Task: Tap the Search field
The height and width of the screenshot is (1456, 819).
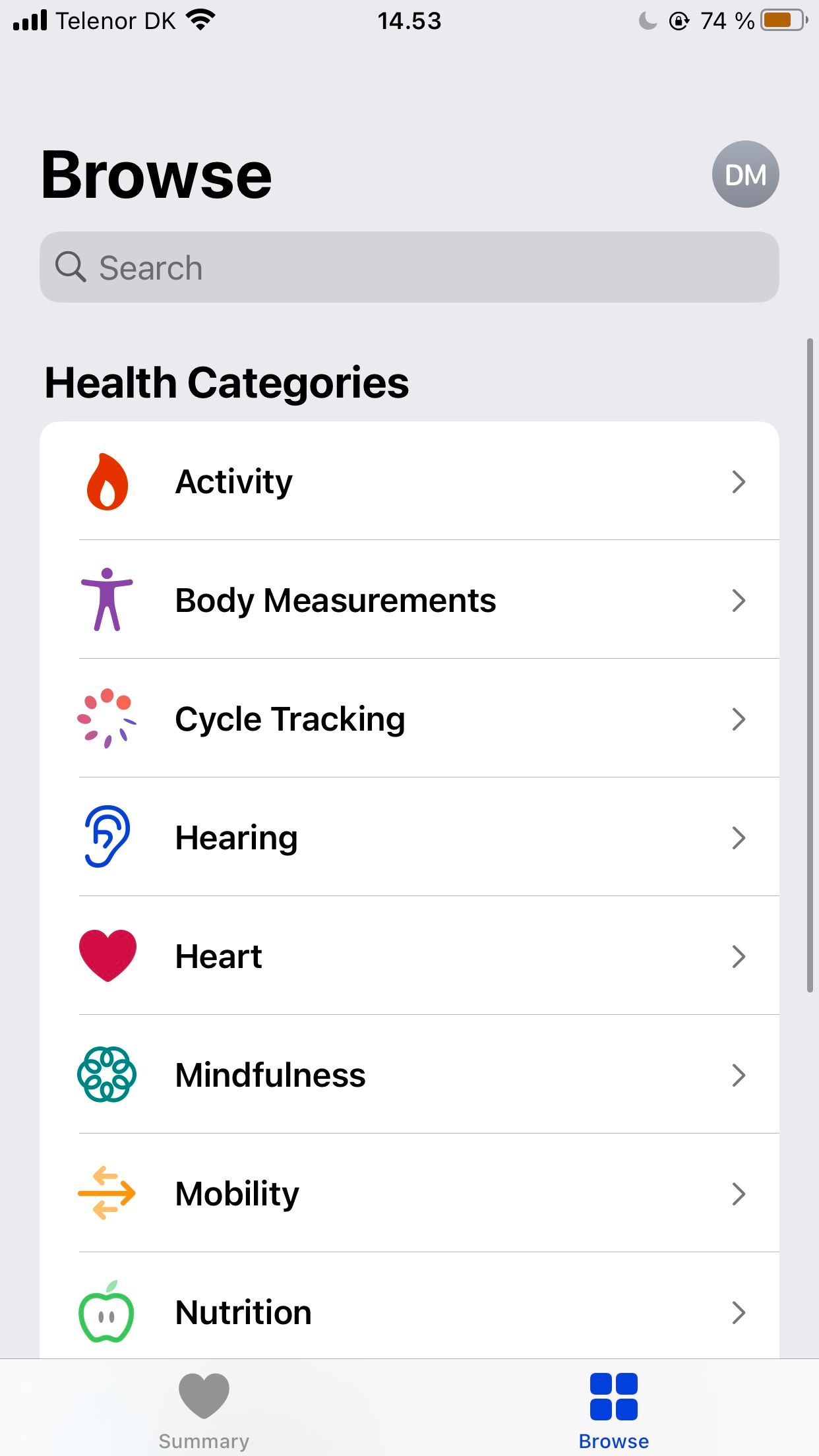Action: (x=409, y=267)
